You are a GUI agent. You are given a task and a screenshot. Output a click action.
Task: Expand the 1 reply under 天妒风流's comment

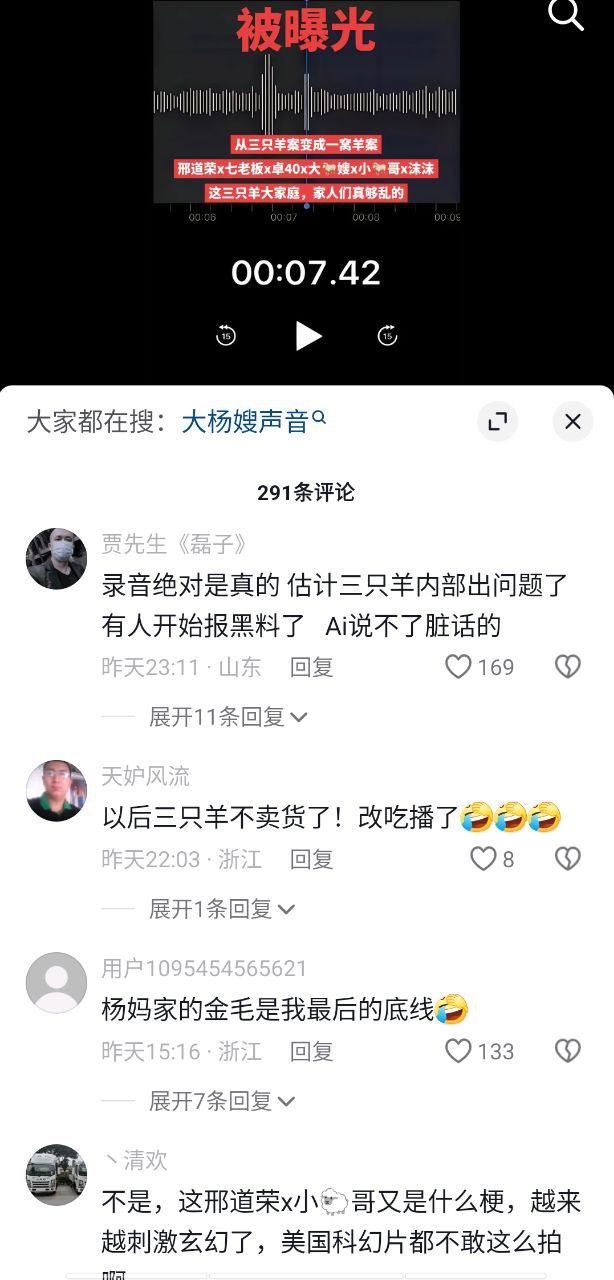pyautogui.click(x=222, y=909)
